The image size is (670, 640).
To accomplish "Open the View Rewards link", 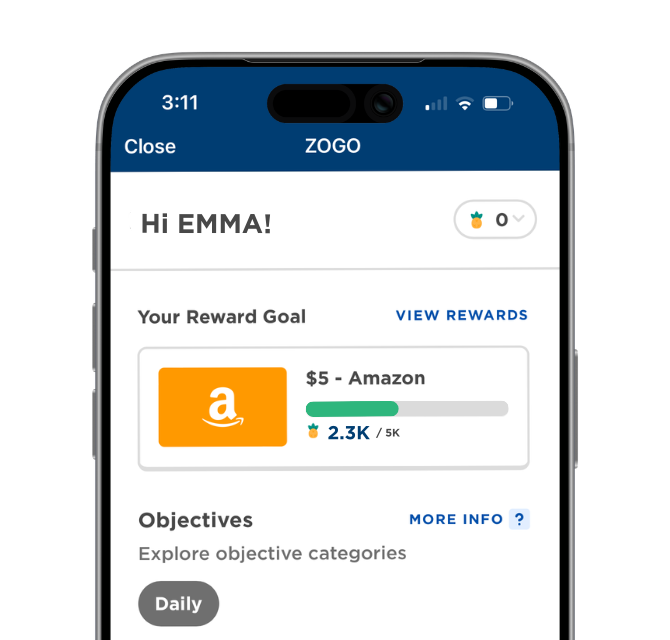I will (x=461, y=315).
